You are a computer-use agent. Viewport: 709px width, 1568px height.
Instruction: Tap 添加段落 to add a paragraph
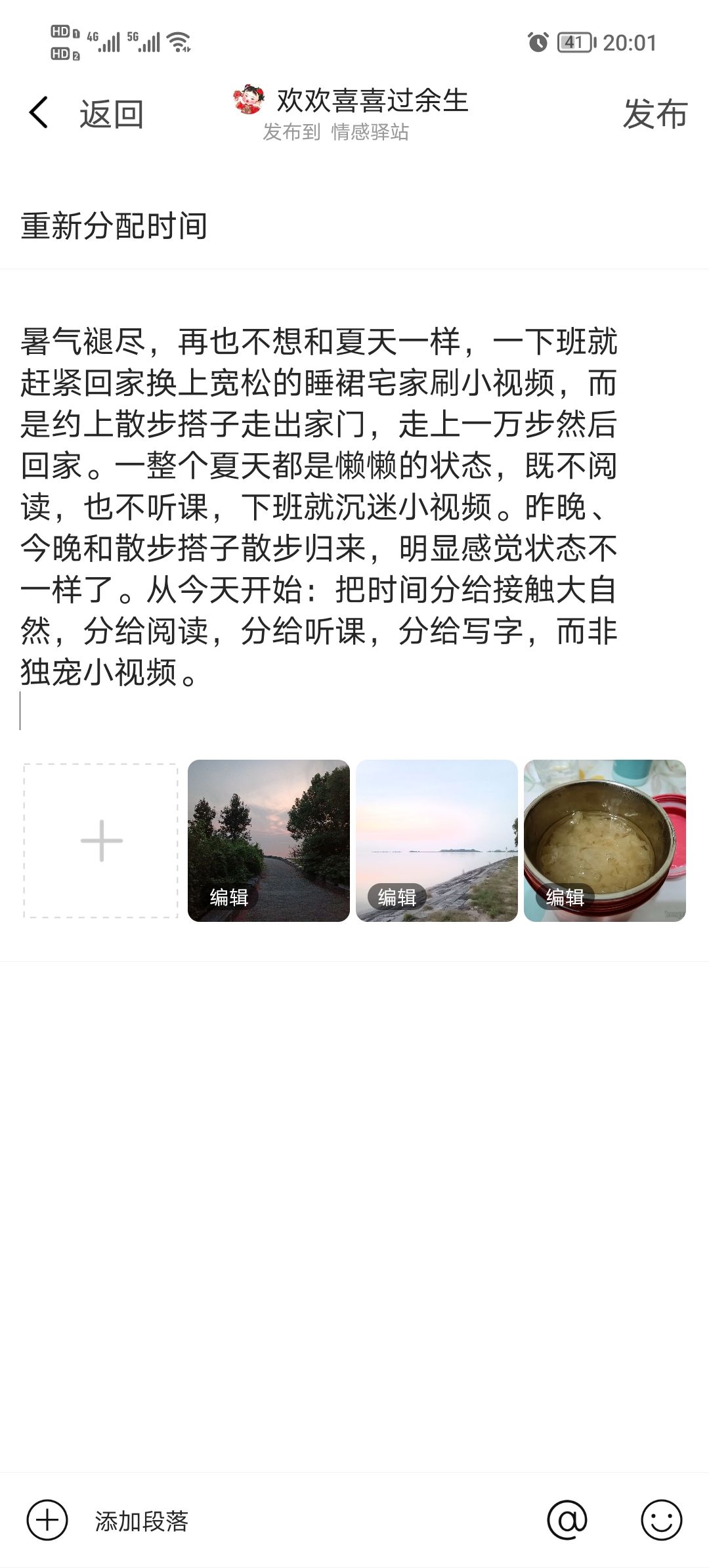tap(141, 1521)
